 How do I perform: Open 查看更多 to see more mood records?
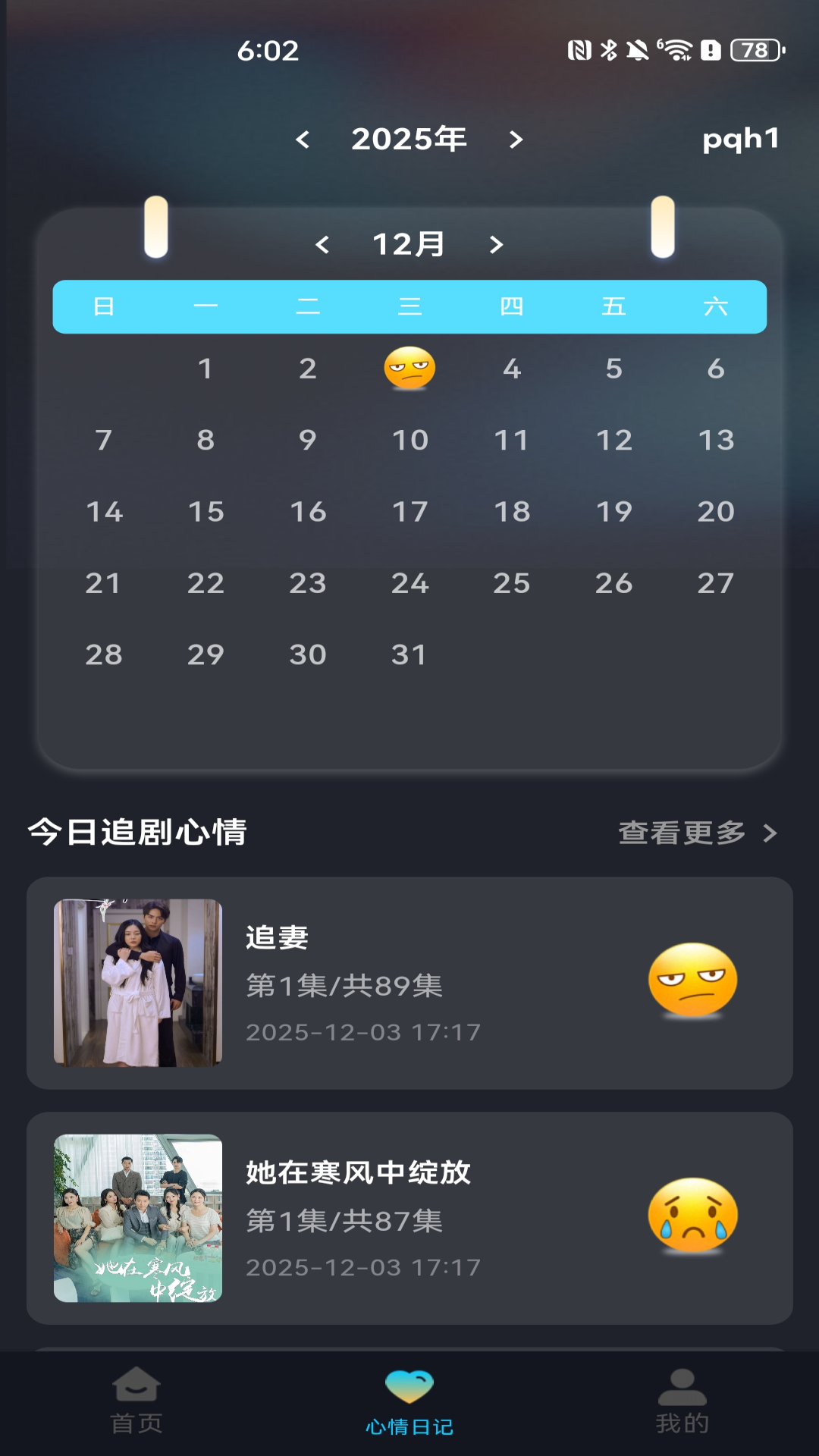(680, 833)
